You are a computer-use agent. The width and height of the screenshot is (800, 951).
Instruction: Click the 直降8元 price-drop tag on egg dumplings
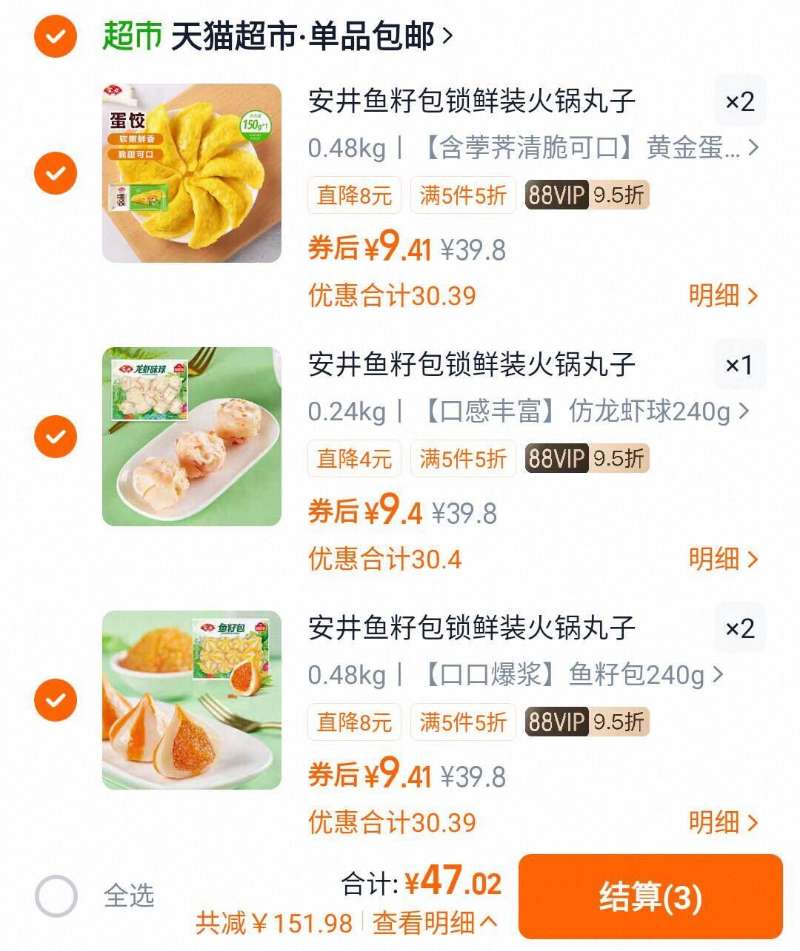pos(350,196)
